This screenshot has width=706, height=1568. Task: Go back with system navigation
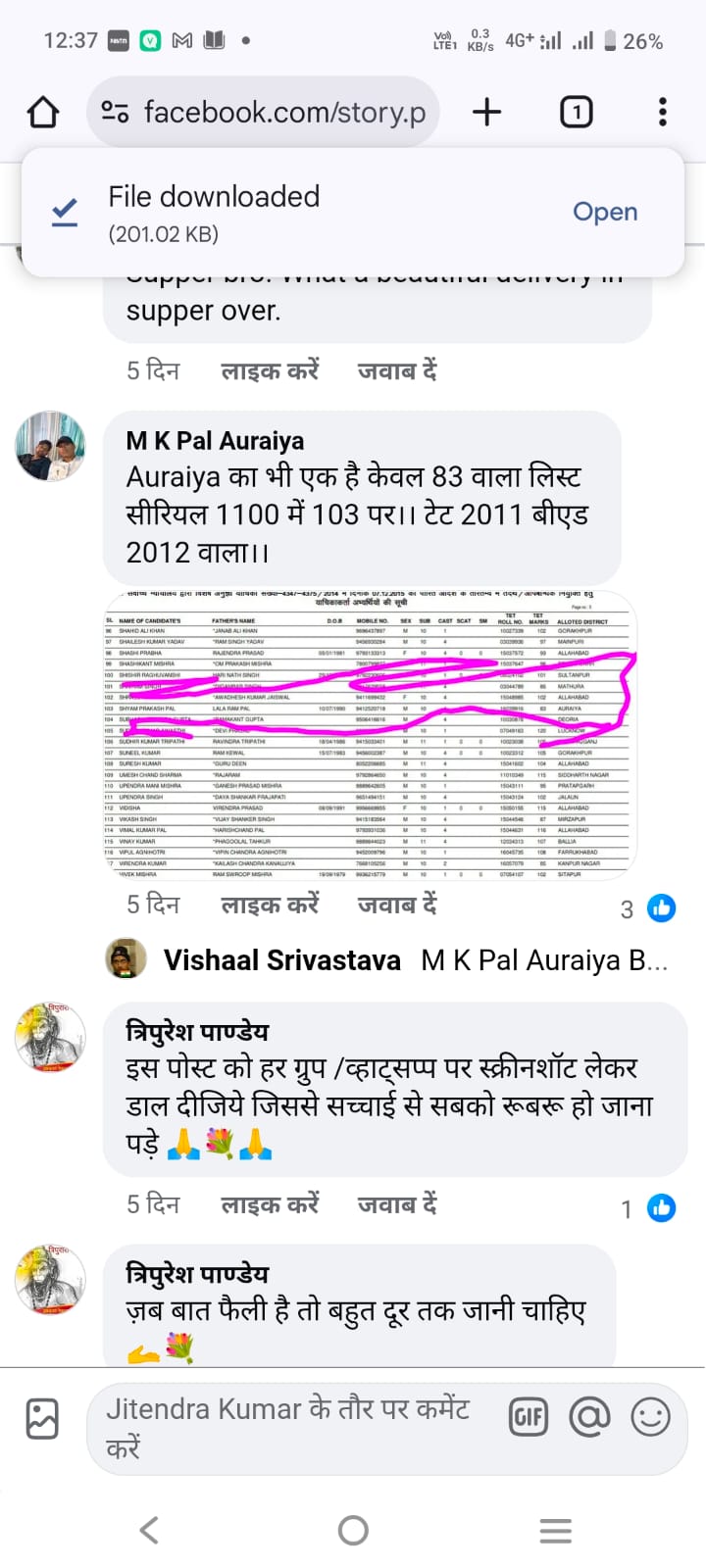tap(149, 1530)
